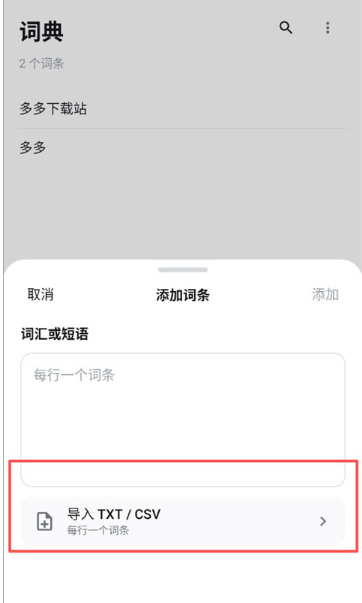The height and width of the screenshot is (603, 362).
Task: Select the 多多 entry
Action: tap(183, 148)
